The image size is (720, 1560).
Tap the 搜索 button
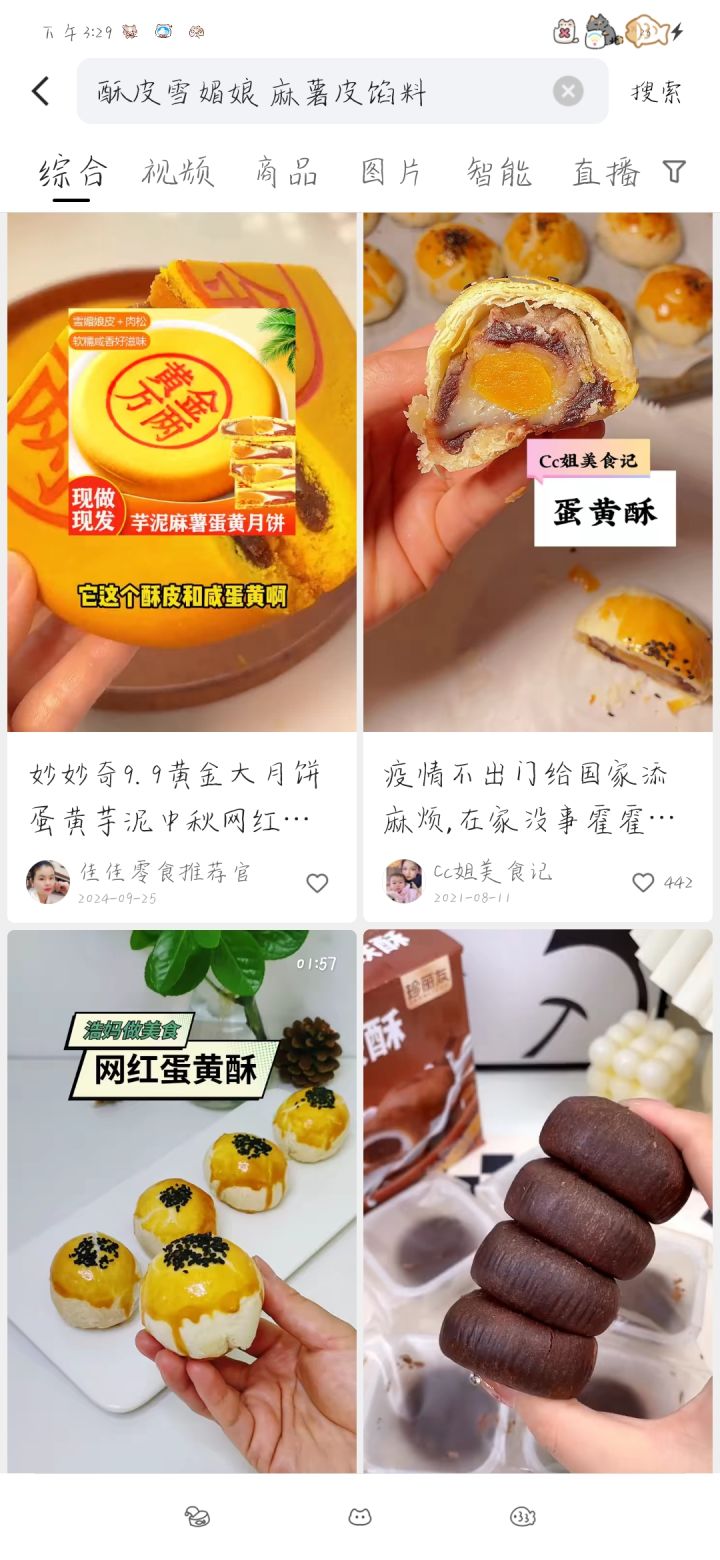(x=657, y=92)
